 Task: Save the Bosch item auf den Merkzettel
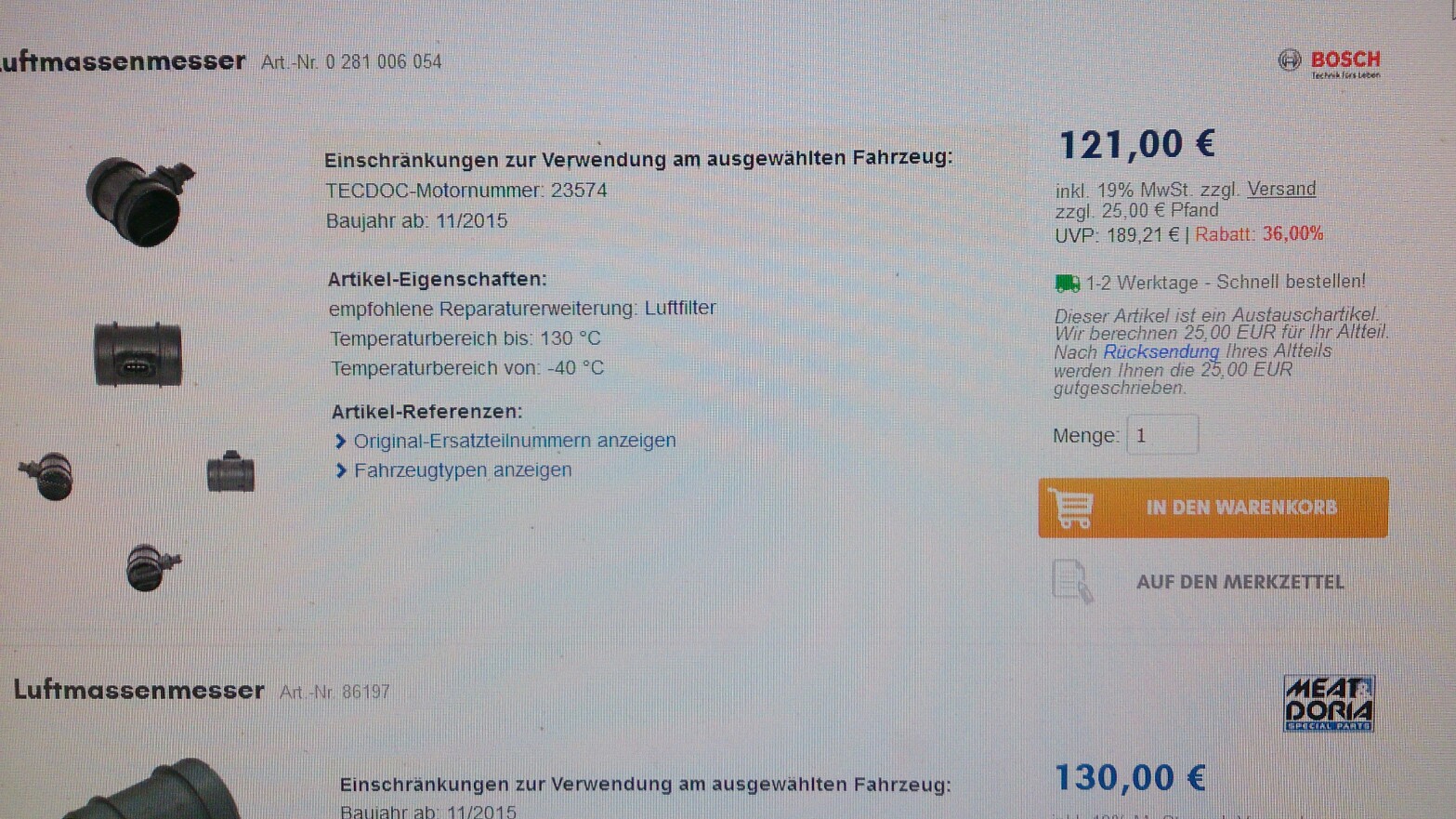1239,582
